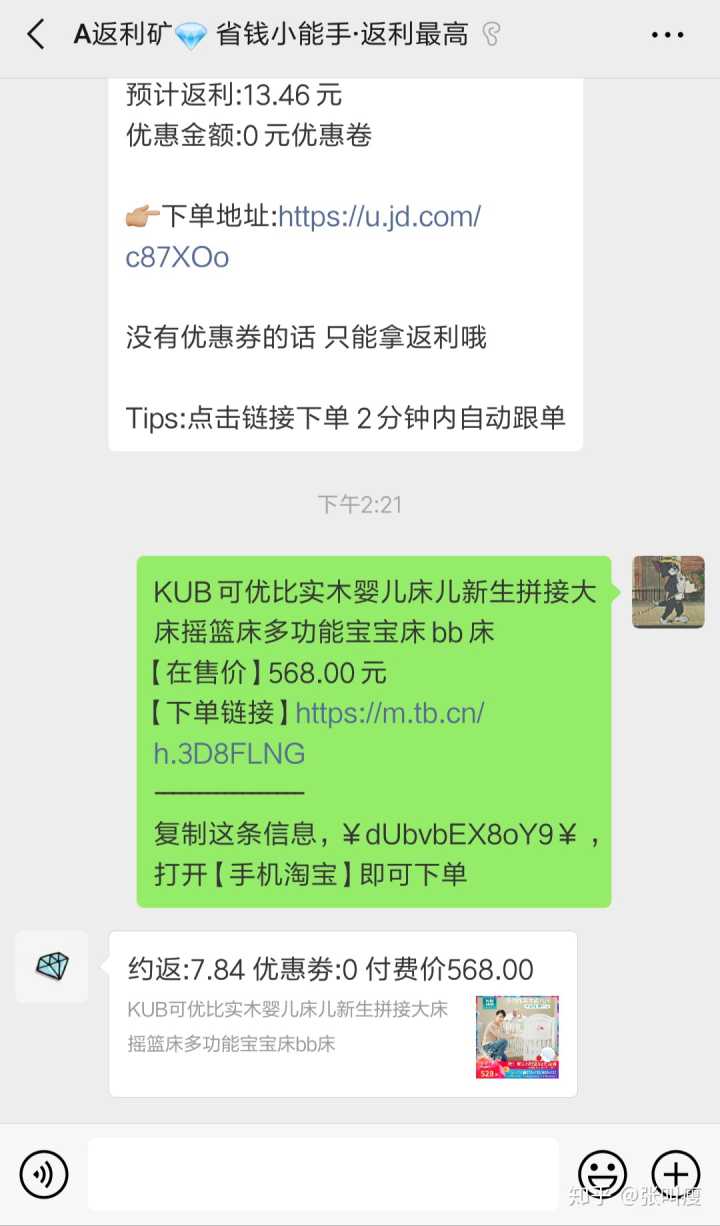Open the chat overflow menu

667,35
